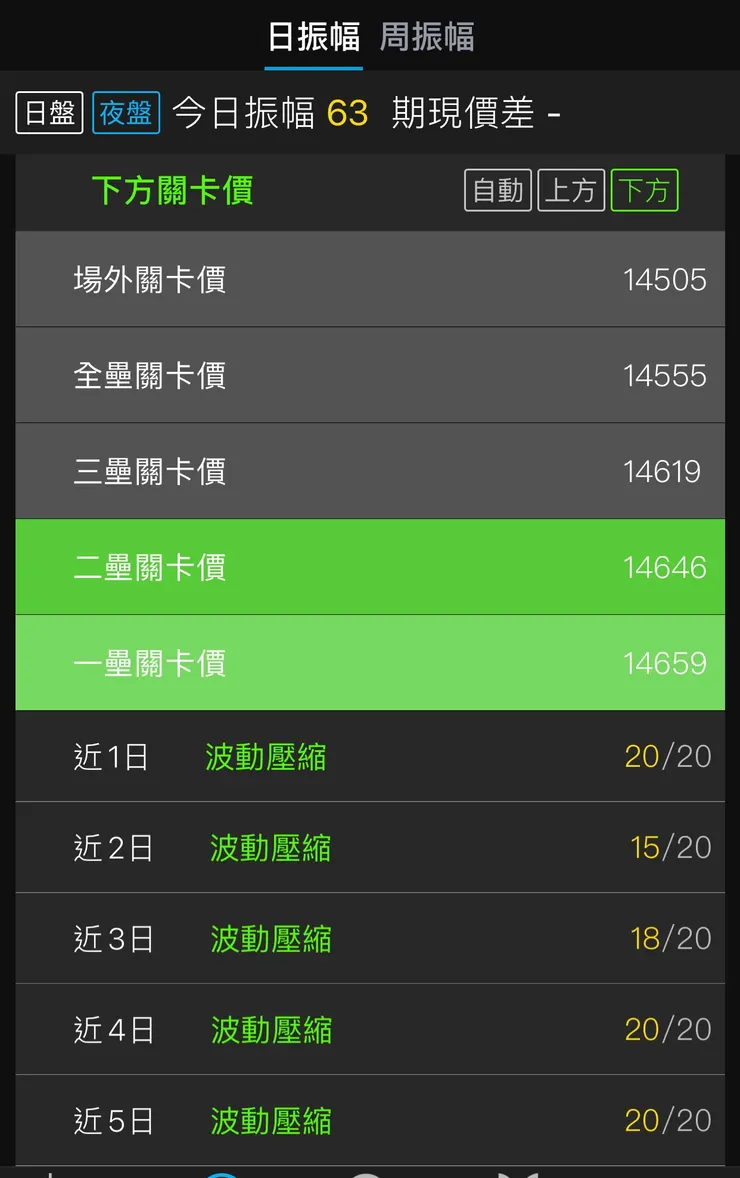
Task: Open the 近2日 row showing 15/20
Action: [x=370, y=848]
